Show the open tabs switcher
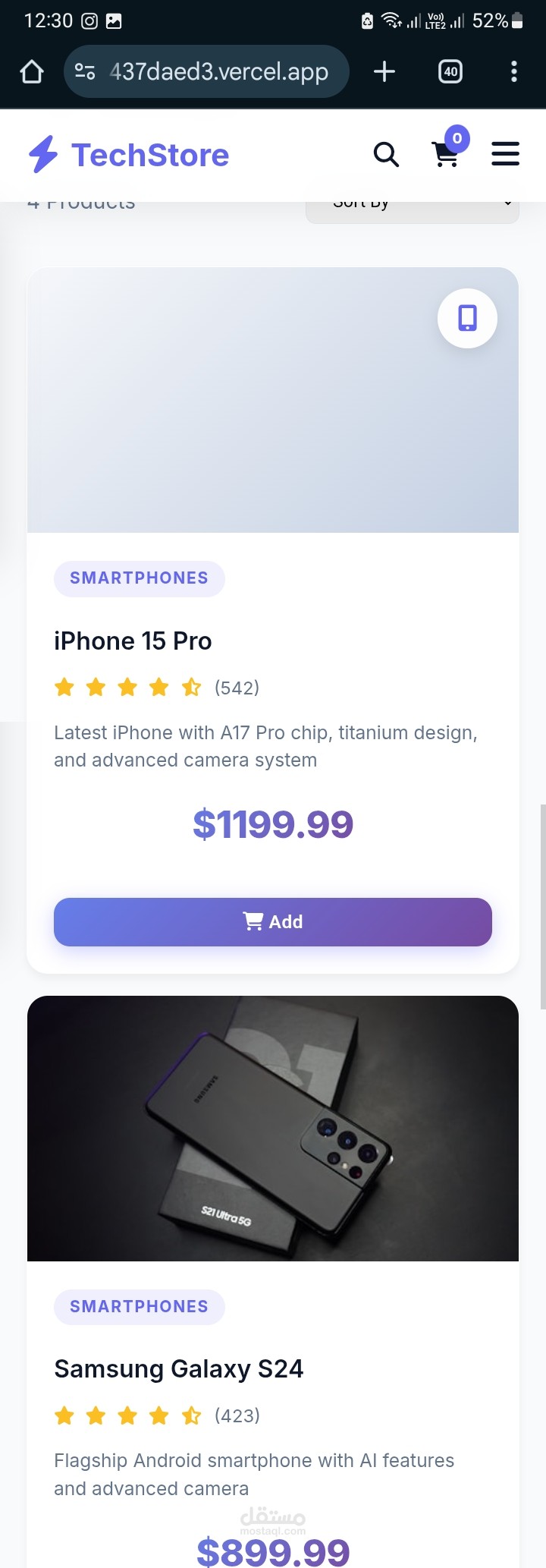 [x=450, y=72]
